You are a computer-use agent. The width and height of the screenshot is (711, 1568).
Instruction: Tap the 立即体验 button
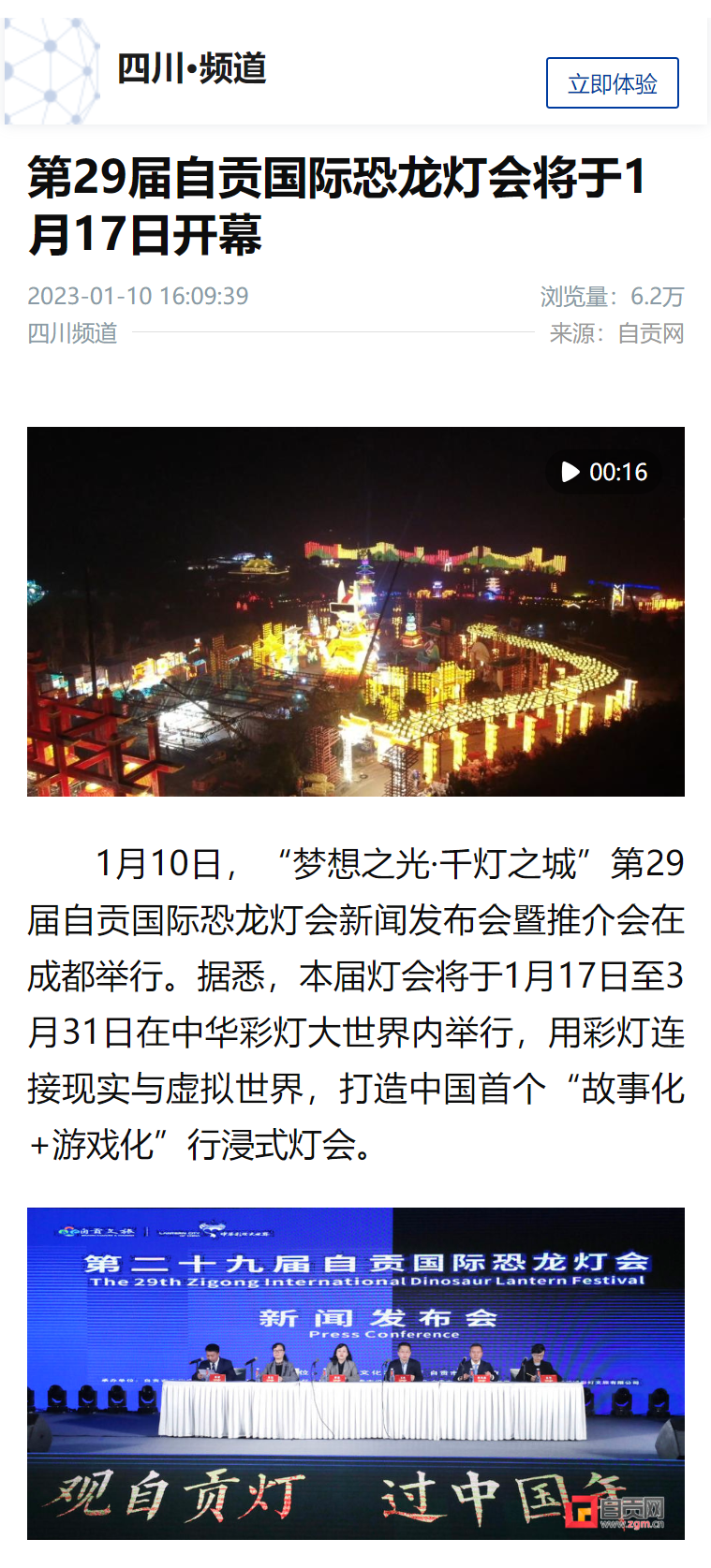[x=612, y=83]
